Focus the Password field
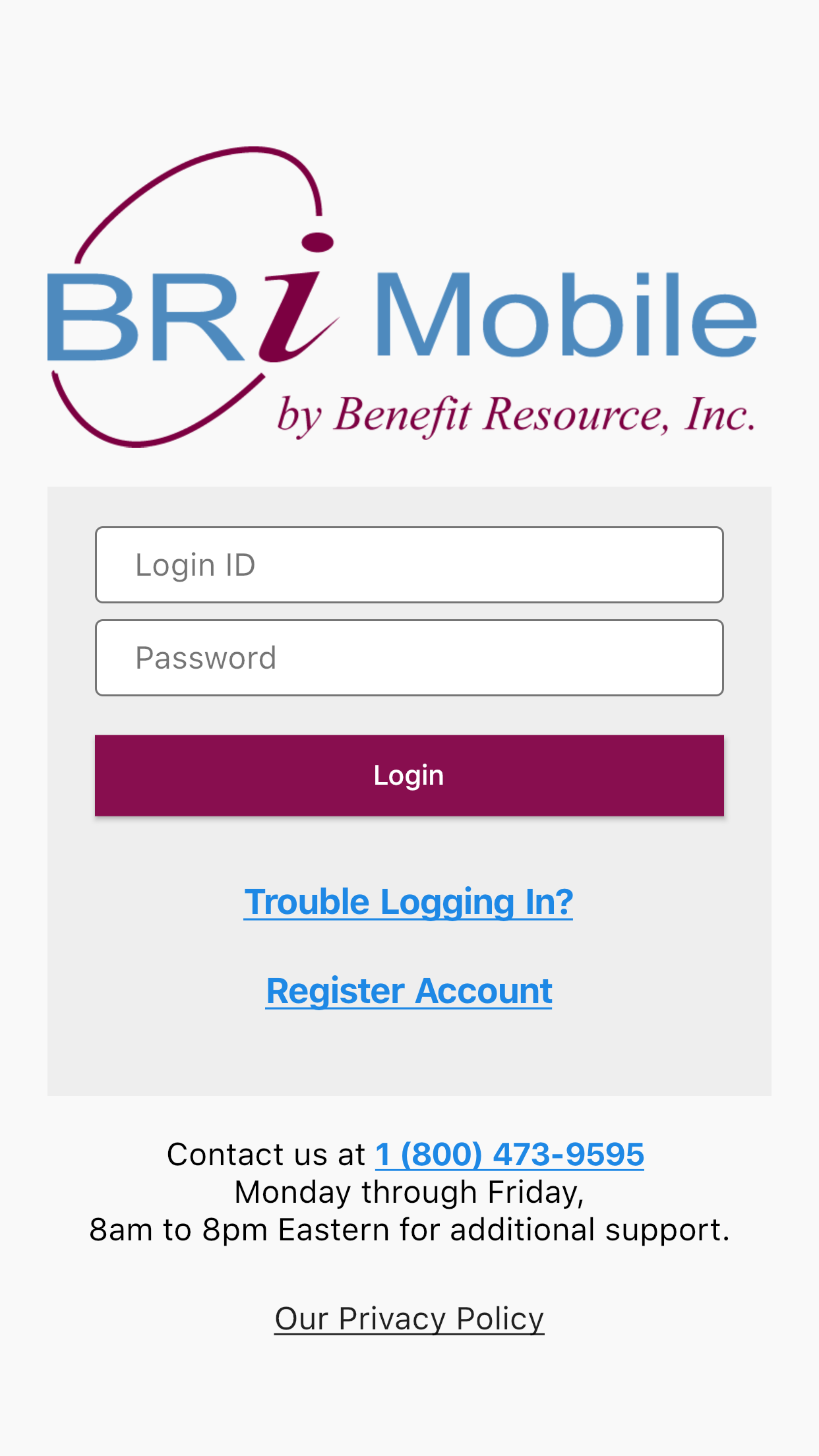This screenshot has height=1456, width=819. (x=409, y=657)
